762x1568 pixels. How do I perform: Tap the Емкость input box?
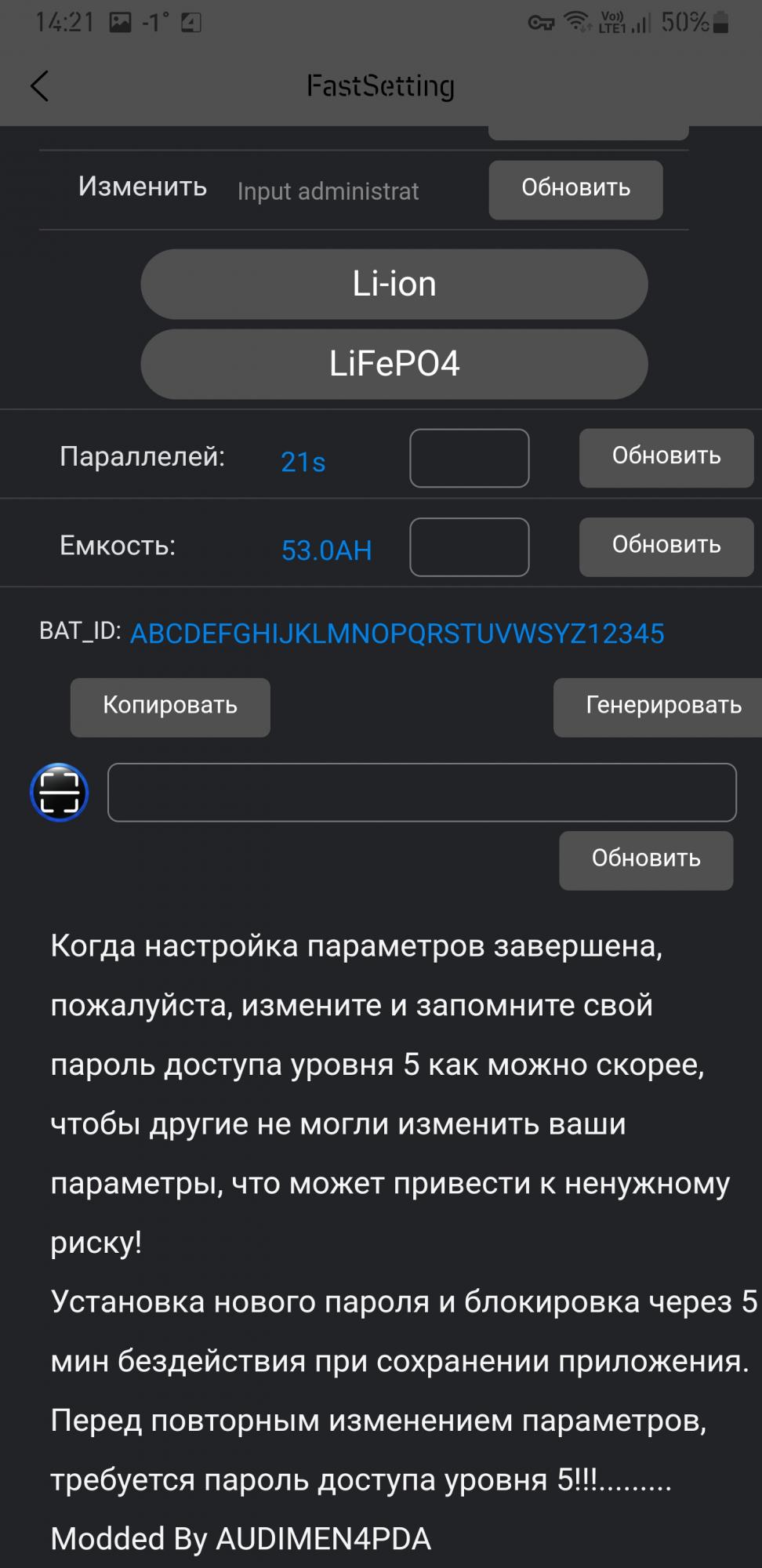[470, 547]
